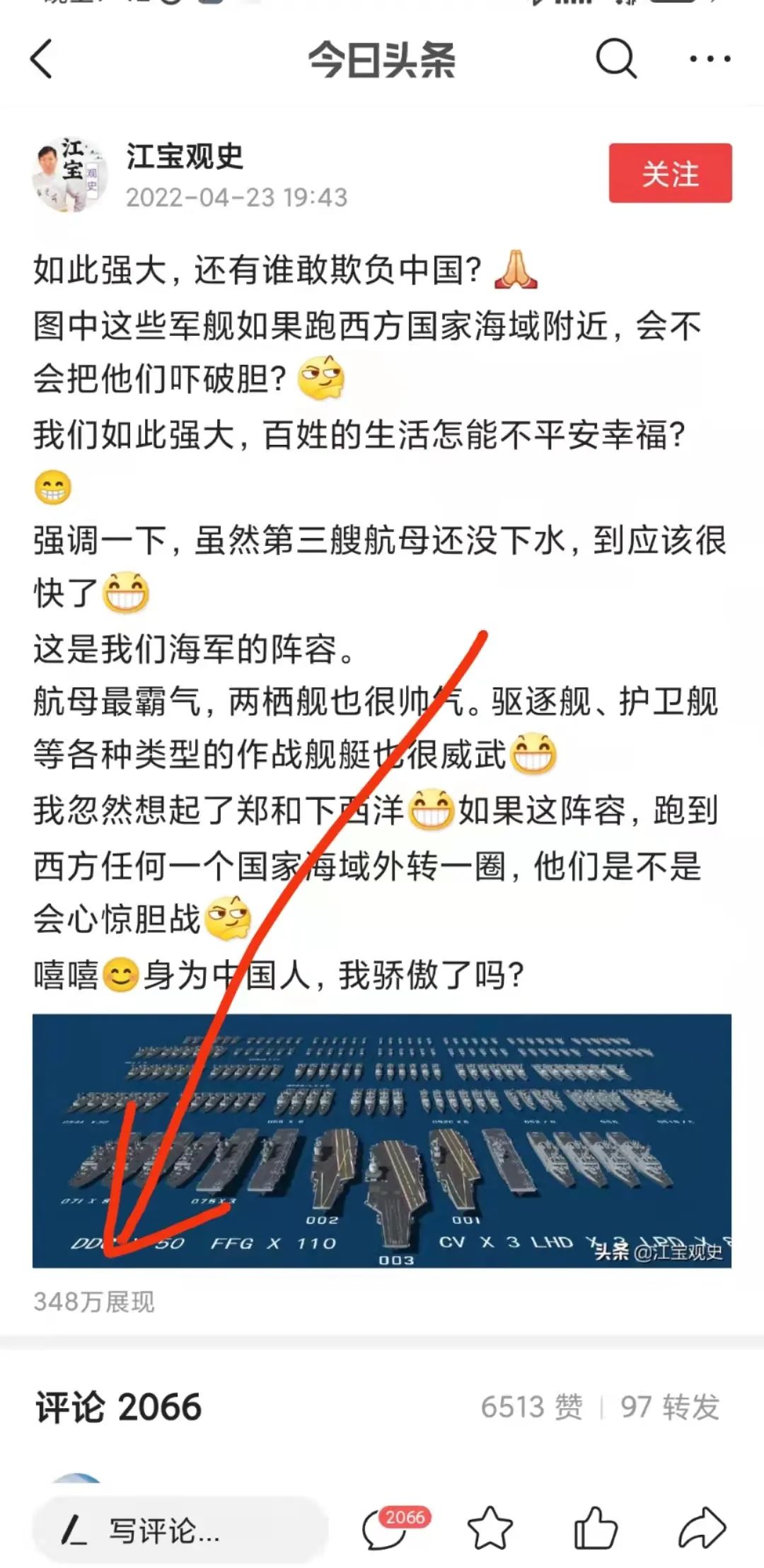The height and width of the screenshot is (1568, 764).
Task: Favorite this post with the star icon
Action: click(x=490, y=1529)
